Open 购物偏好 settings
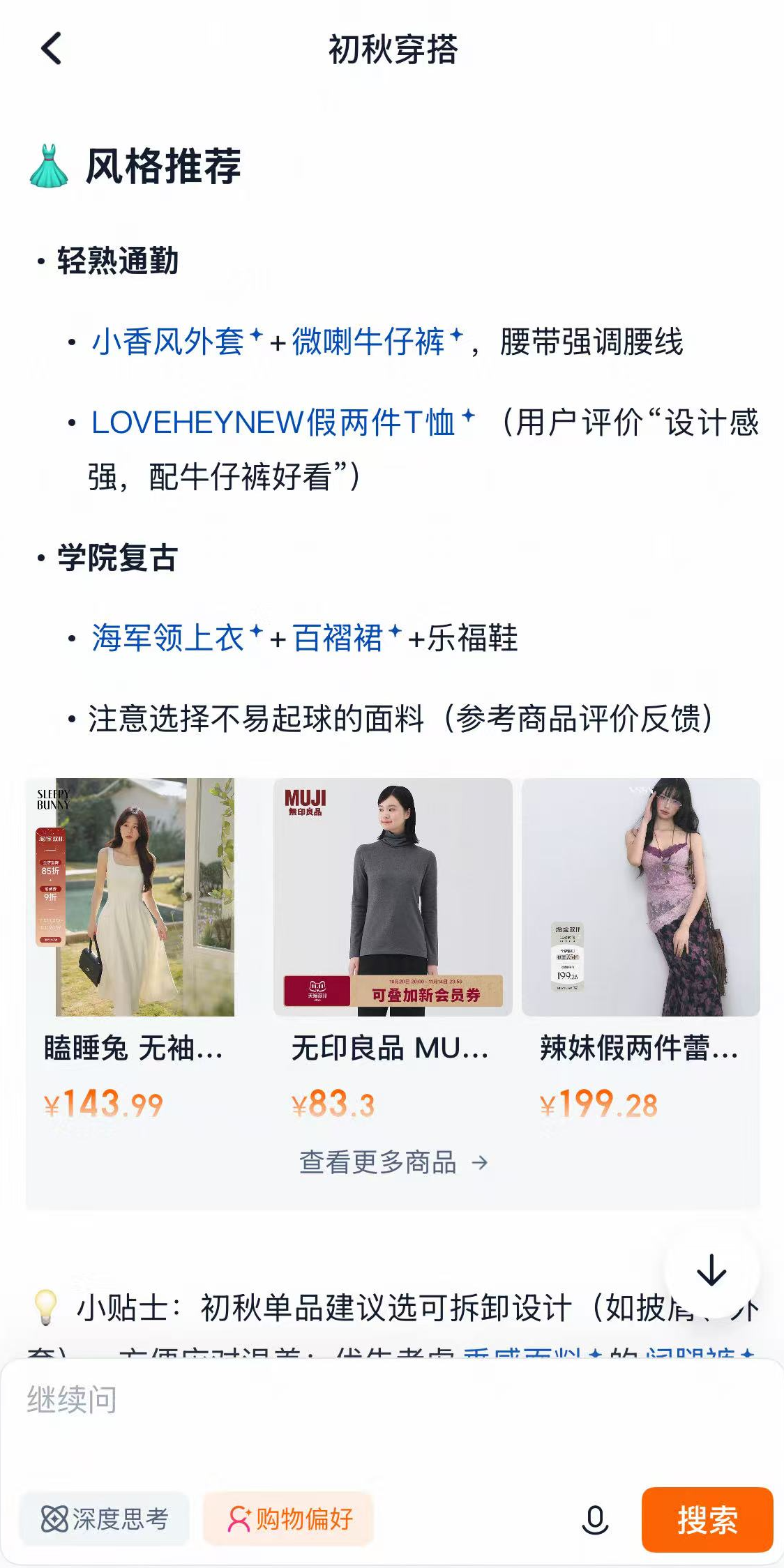Image resolution: width=784 pixels, height=1568 pixels. [289, 1518]
